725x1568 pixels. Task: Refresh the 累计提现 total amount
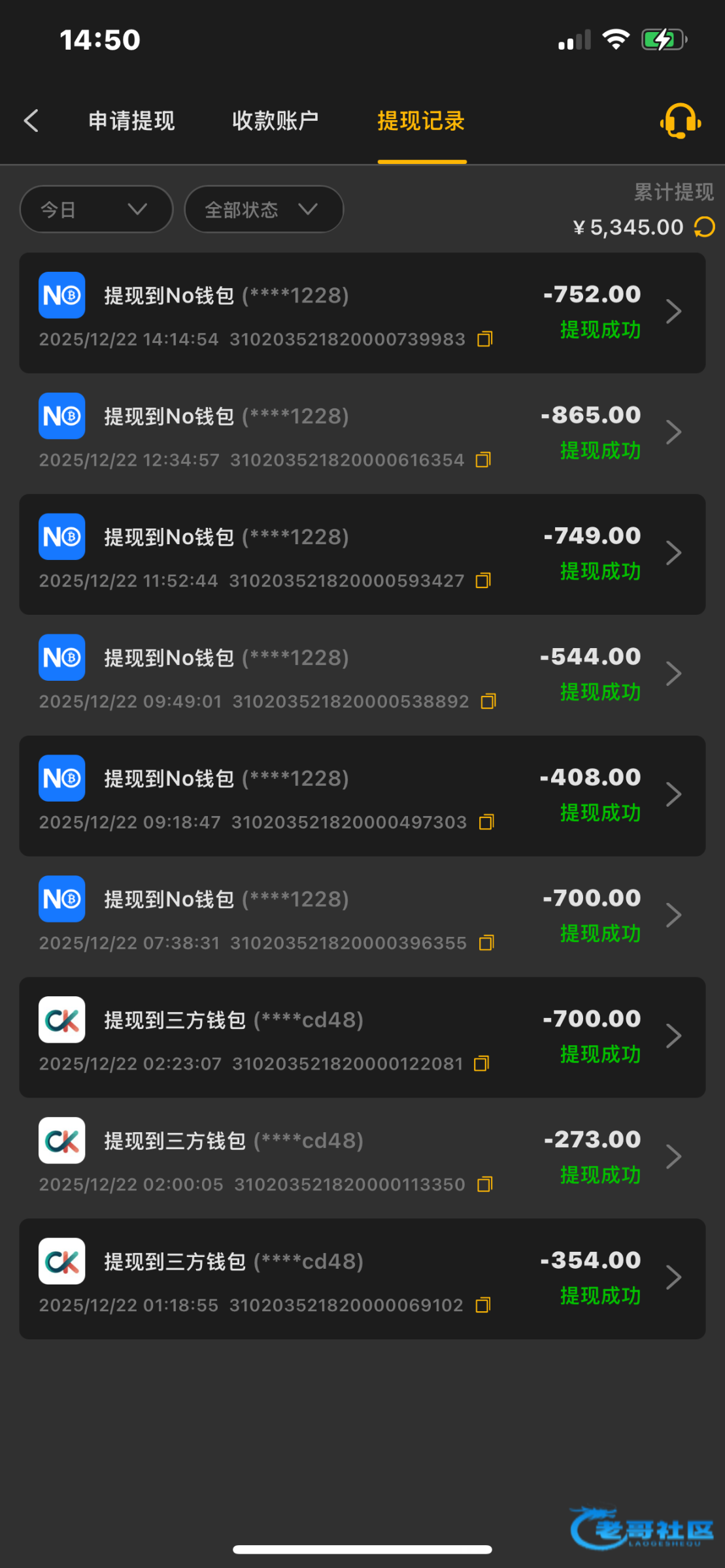(704, 227)
